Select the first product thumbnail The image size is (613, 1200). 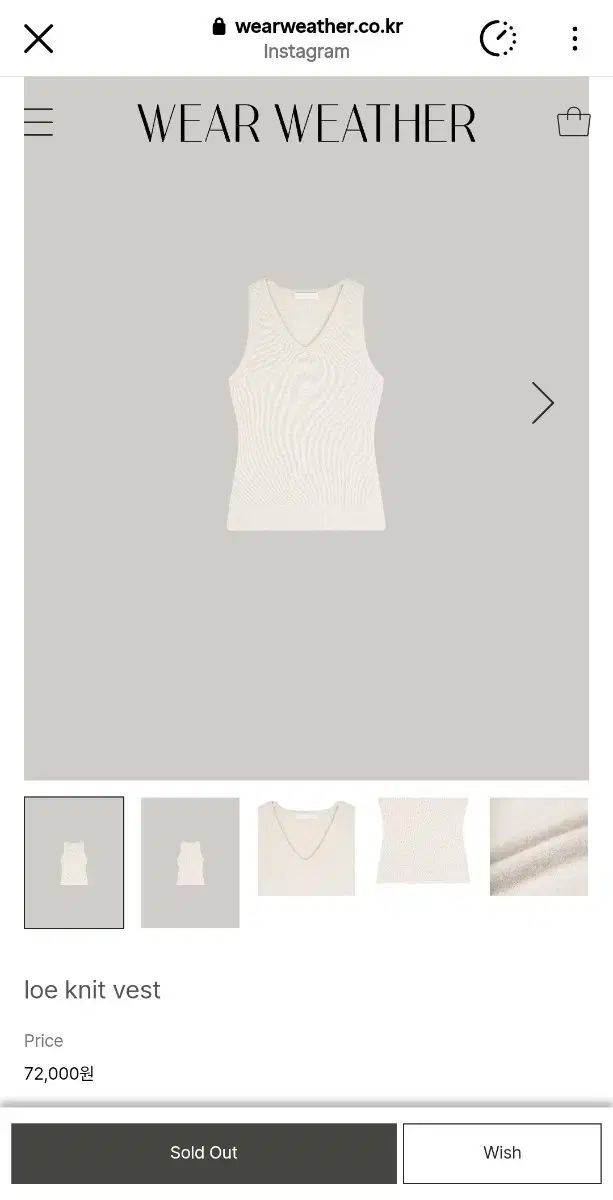click(74, 862)
